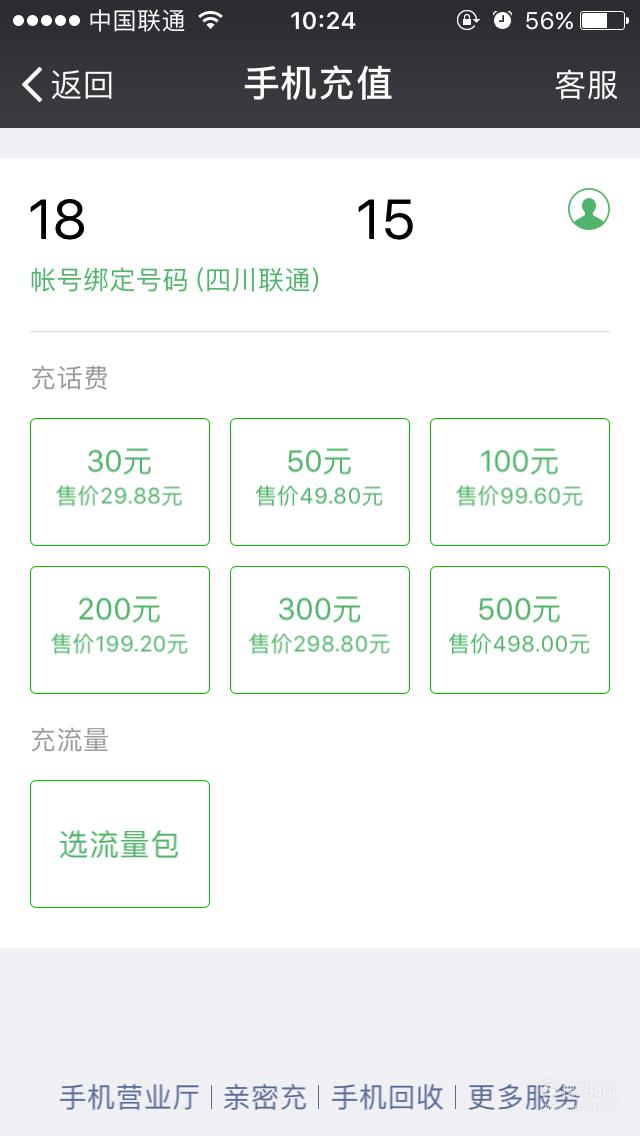The height and width of the screenshot is (1136, 640).
Task: Select the 30元 recharge option
Action: pyautogui.click(x=120, y=482)
